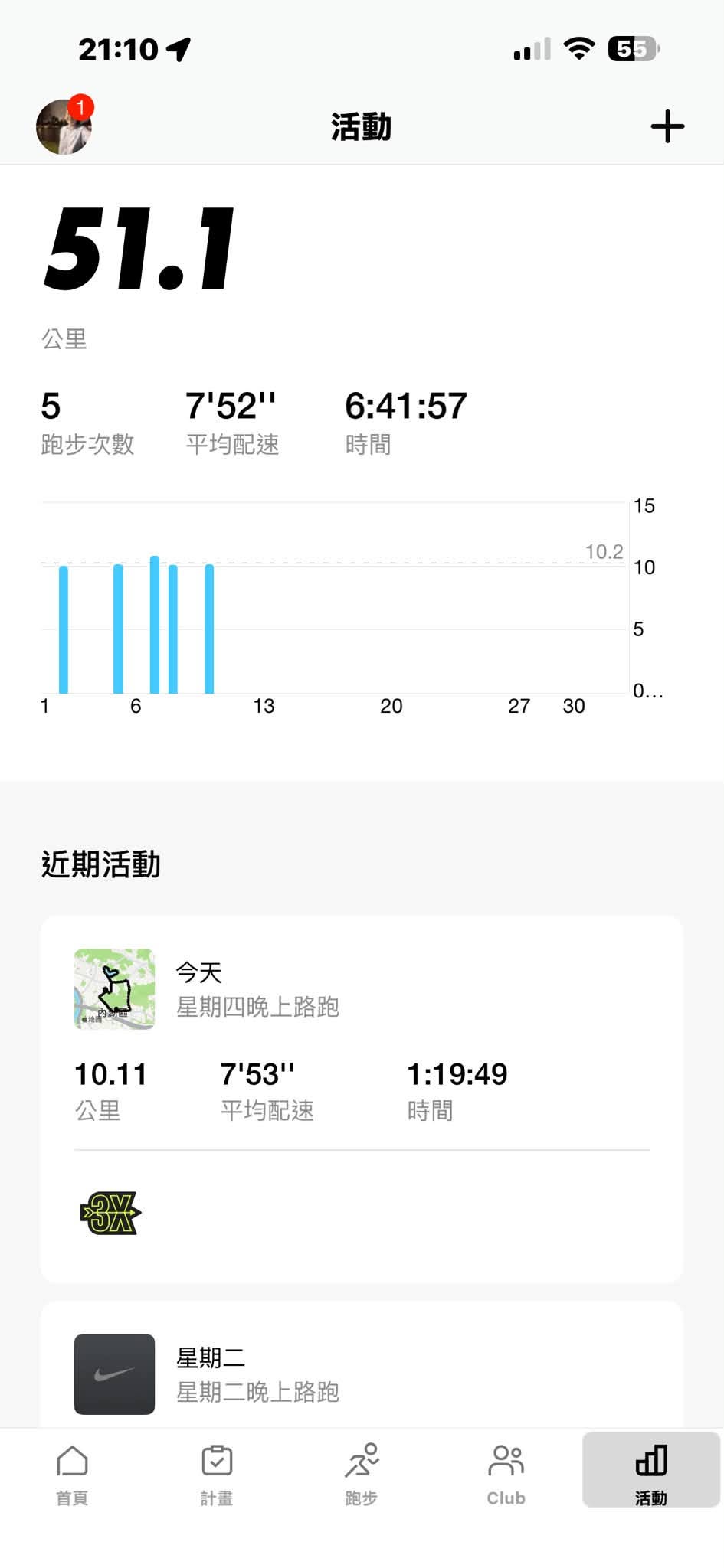Switch to the Club tab
724x1568 pixels.
coord(506,1475)
